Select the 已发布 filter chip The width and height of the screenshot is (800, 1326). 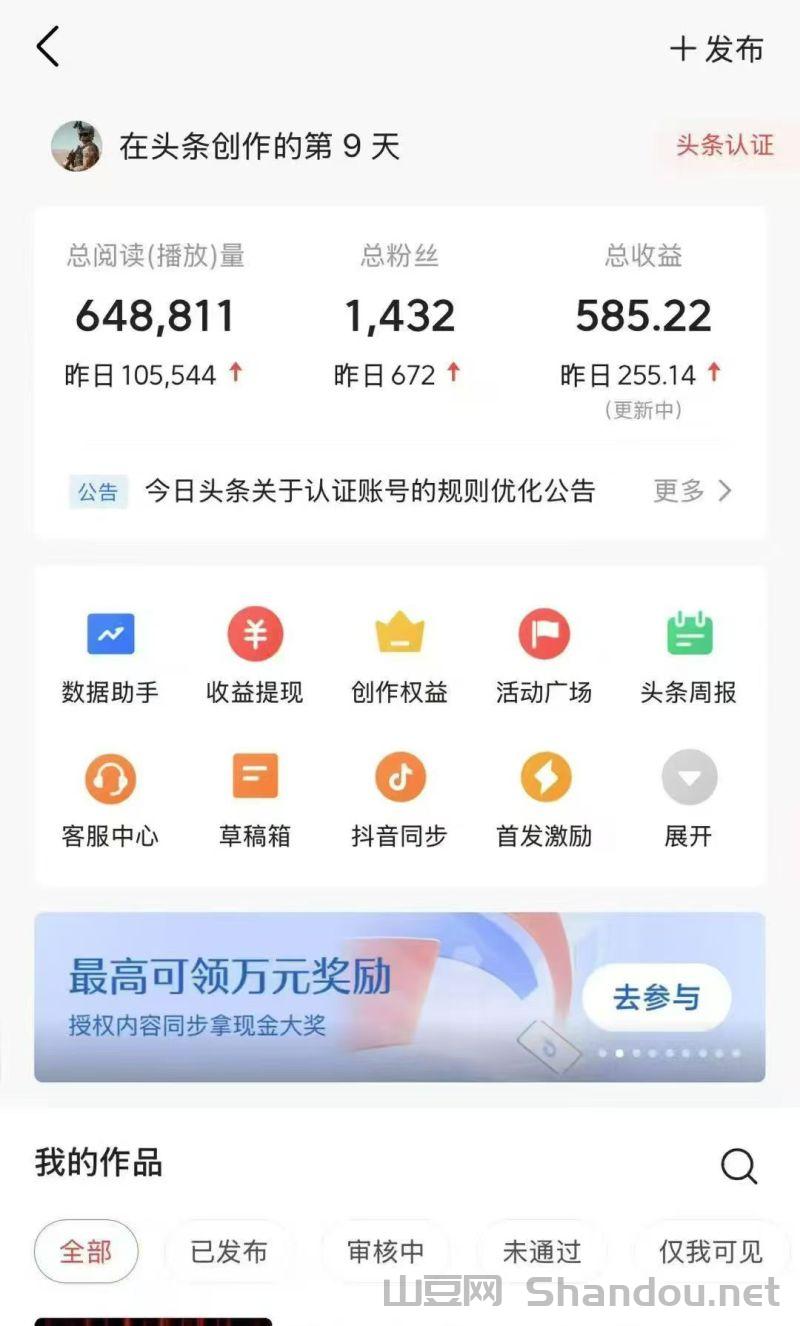pyautogui.click(x=229, y=1251)
